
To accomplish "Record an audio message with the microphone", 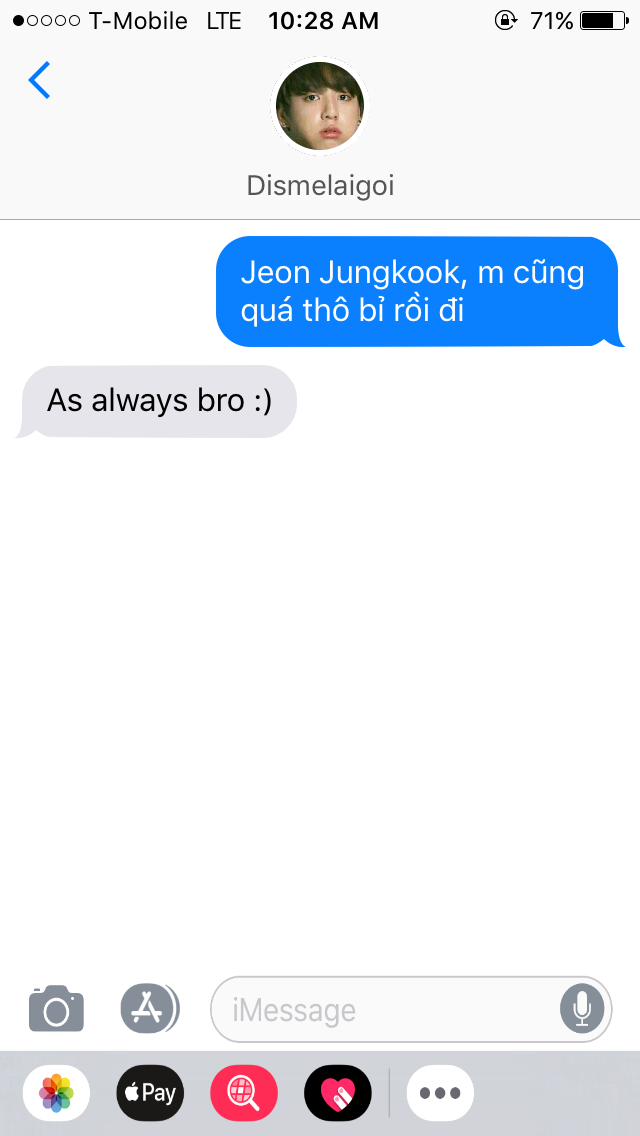I will coord(582,1009).
